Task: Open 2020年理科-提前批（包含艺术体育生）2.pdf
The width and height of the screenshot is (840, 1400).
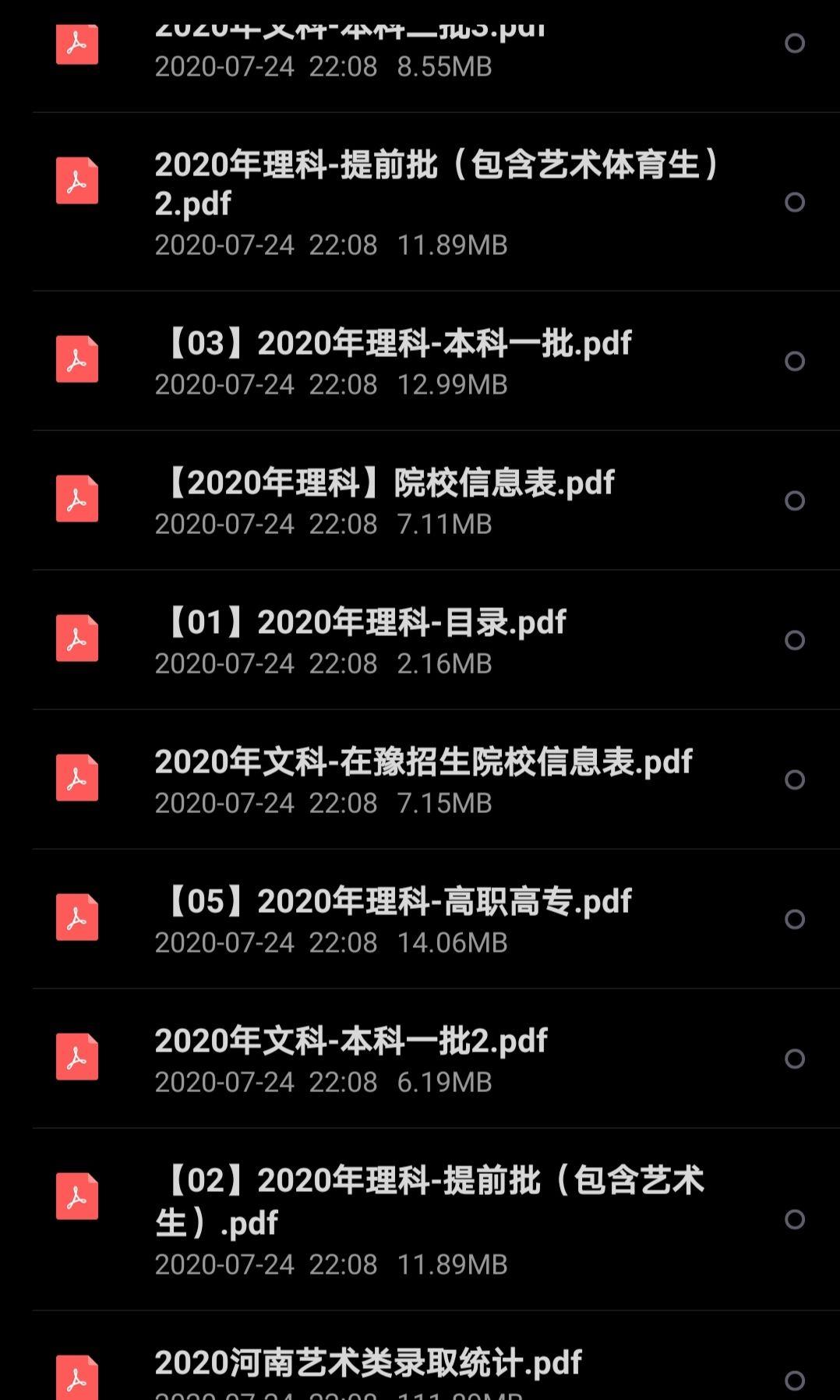Action: pos(436,184)
